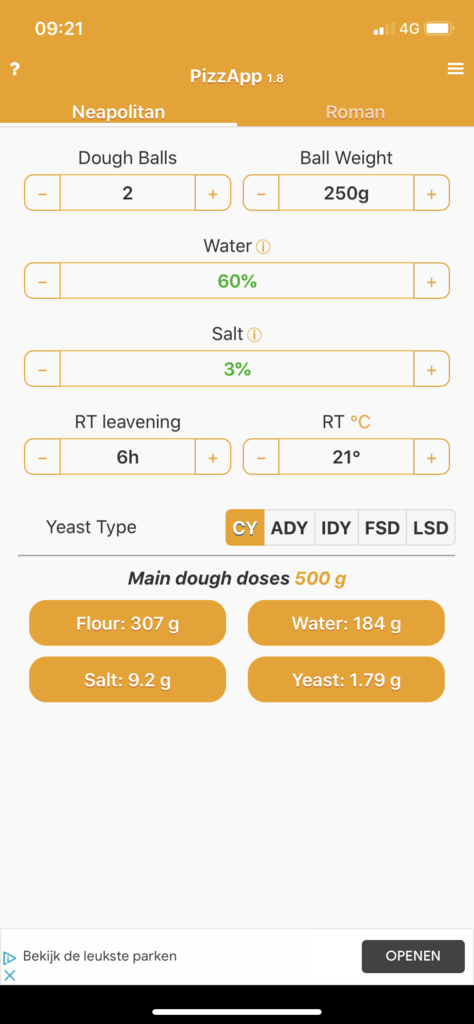Screen dimensions: 474x1024
Task: Show the Salt info icon
Action: (x=255, y=335)
